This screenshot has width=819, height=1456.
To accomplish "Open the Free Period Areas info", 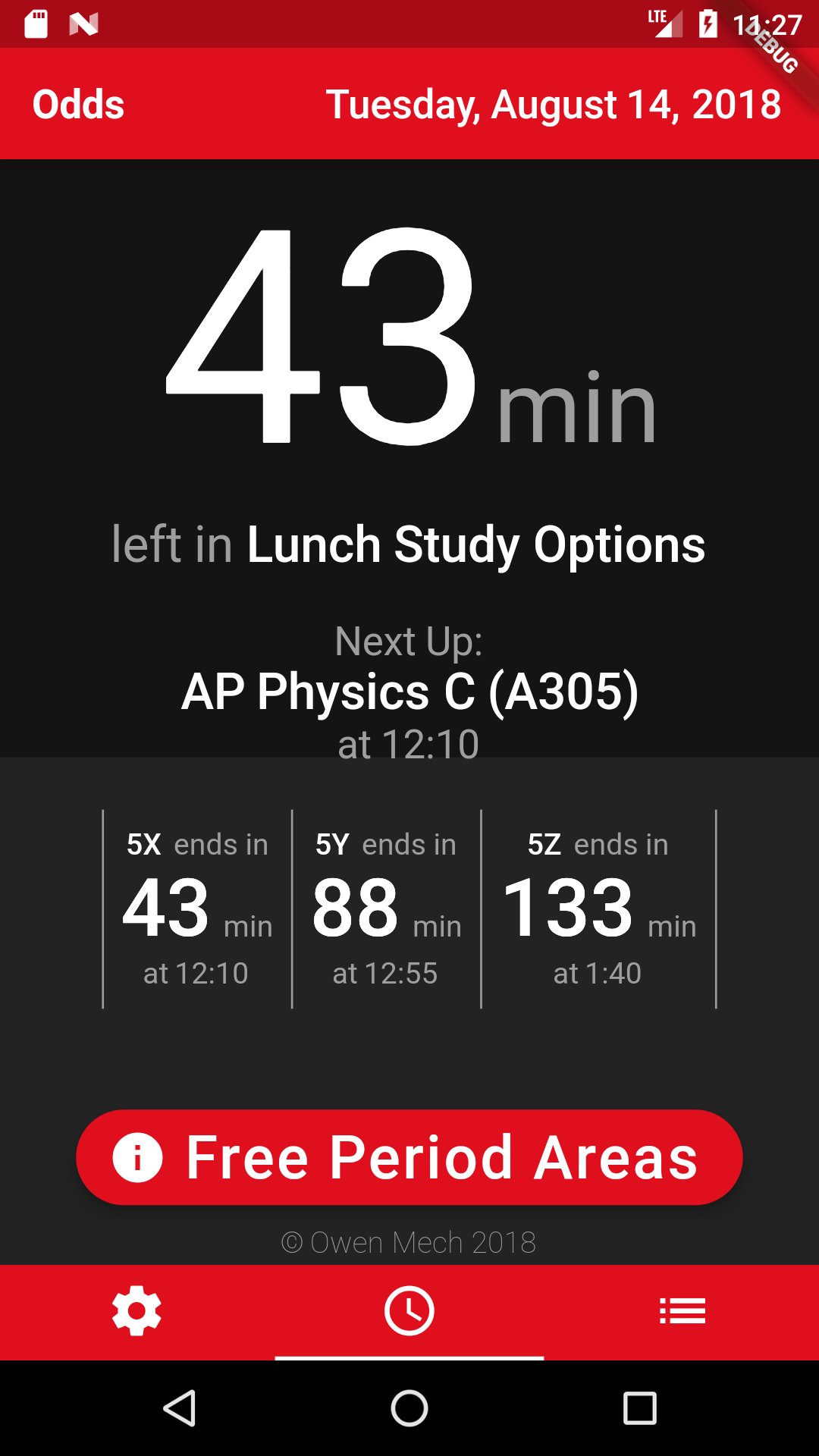I will [x=409, y=1157].
